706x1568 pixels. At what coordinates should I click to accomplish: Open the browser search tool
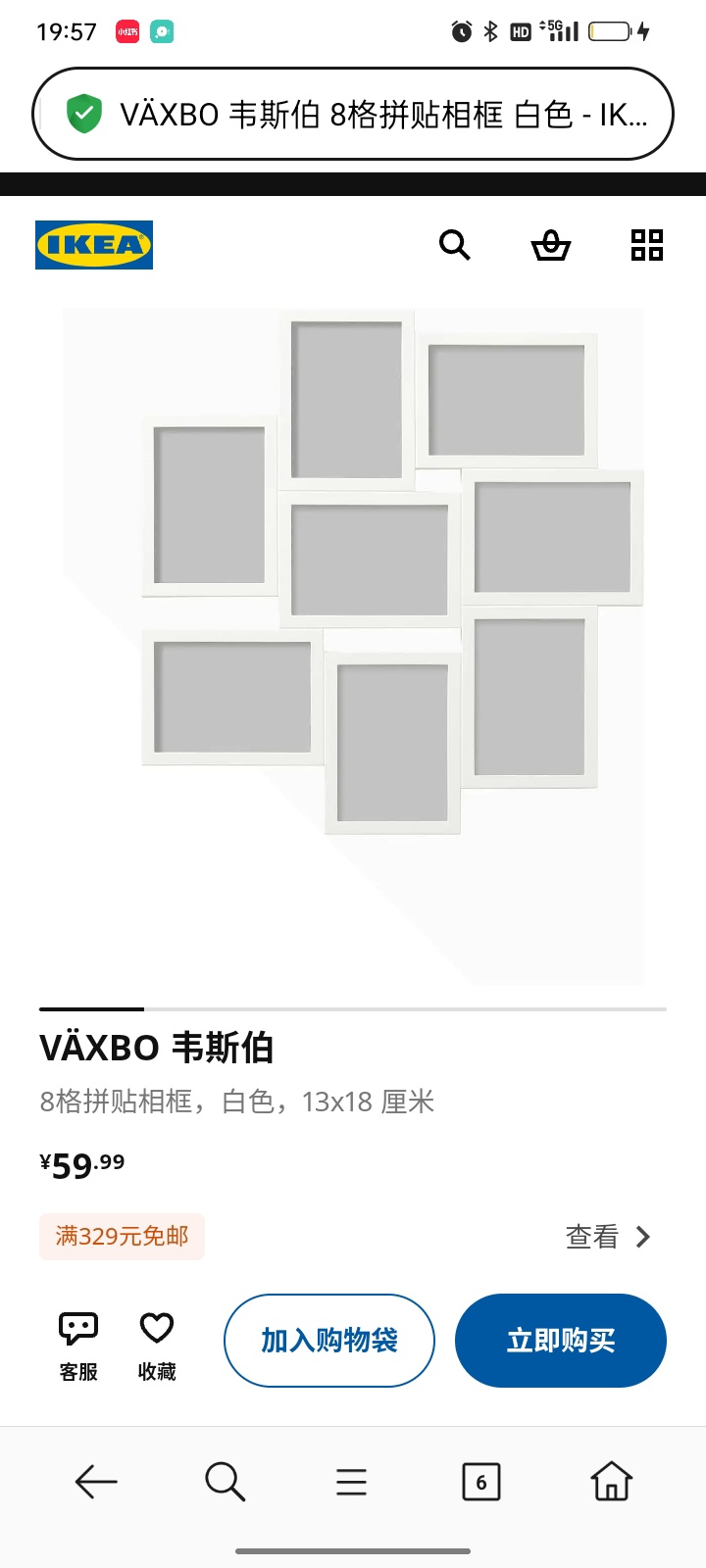(225, 1482)
